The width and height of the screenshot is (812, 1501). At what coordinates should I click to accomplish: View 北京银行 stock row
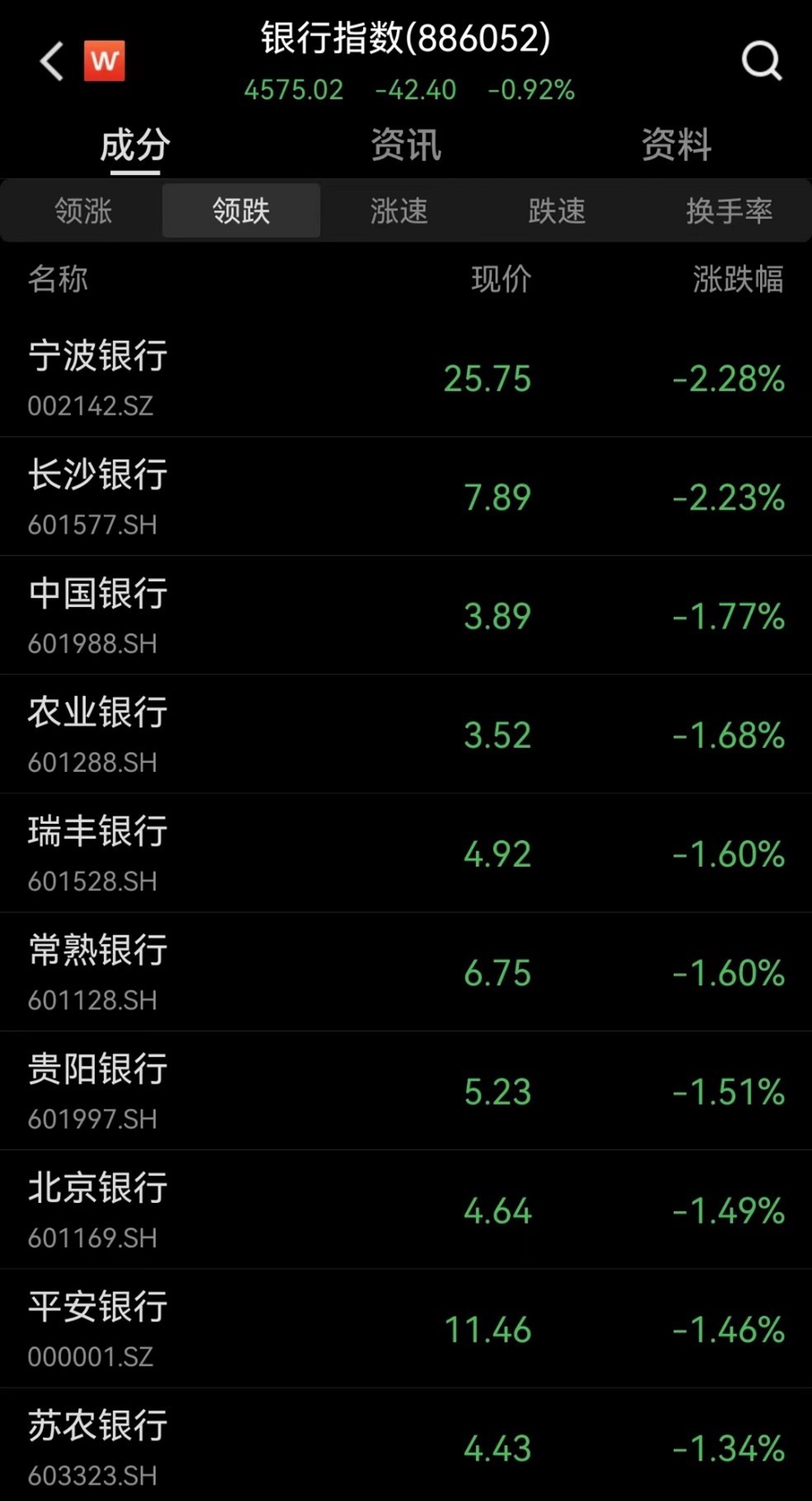click(97, 1209)
